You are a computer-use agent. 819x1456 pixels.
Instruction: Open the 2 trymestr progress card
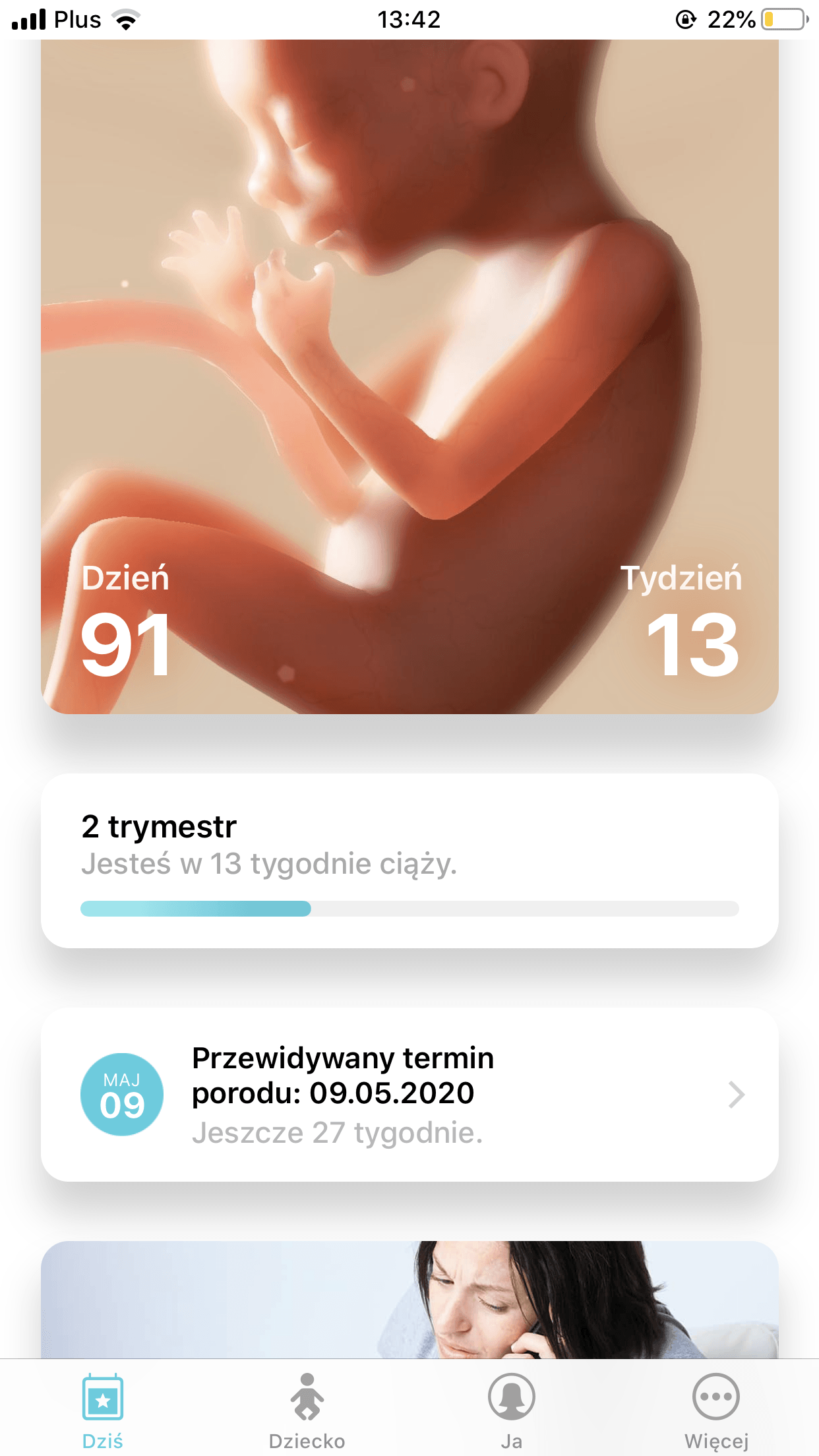point(409,861)
